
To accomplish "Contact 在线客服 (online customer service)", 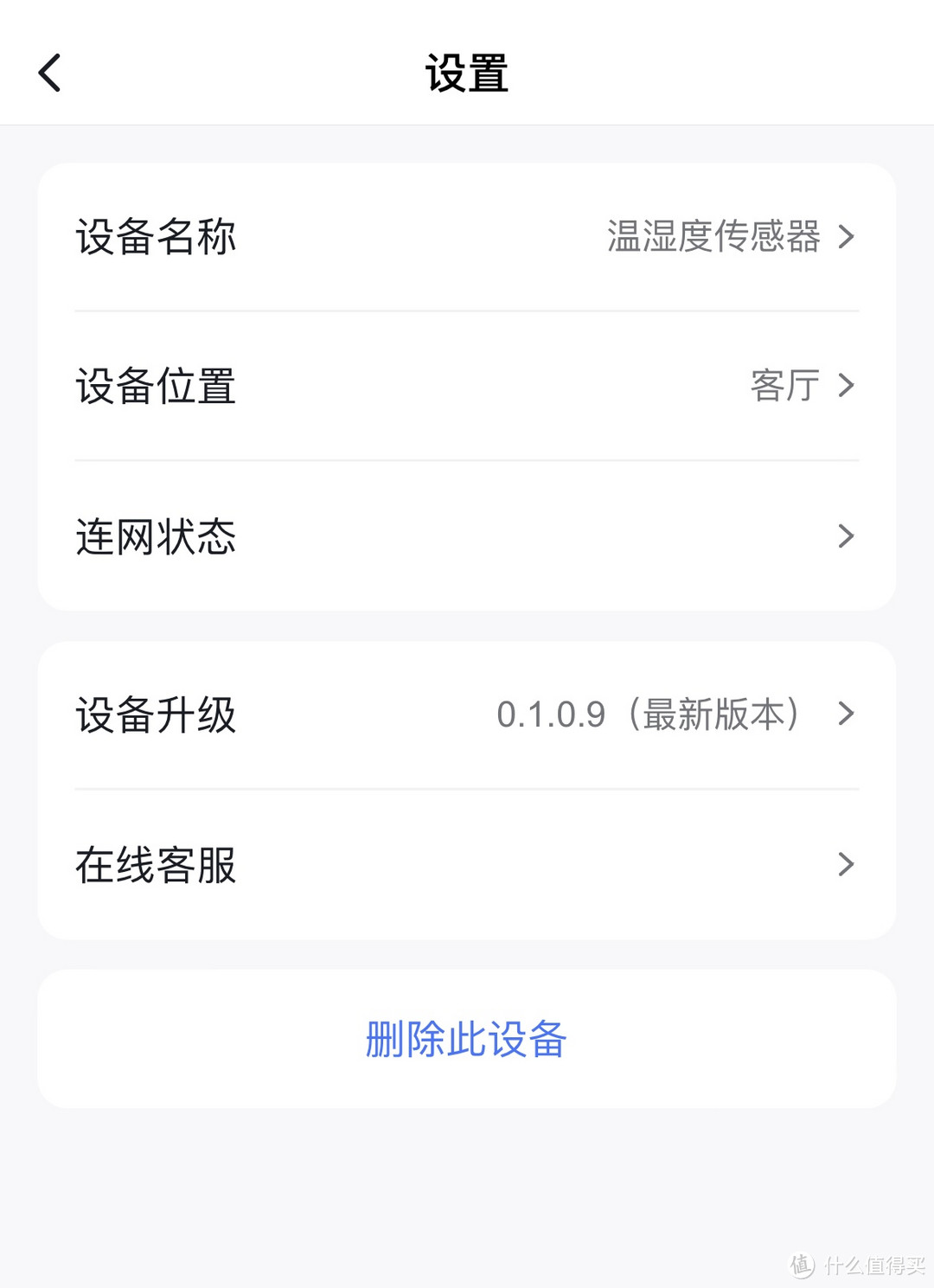I will (467, 864).
